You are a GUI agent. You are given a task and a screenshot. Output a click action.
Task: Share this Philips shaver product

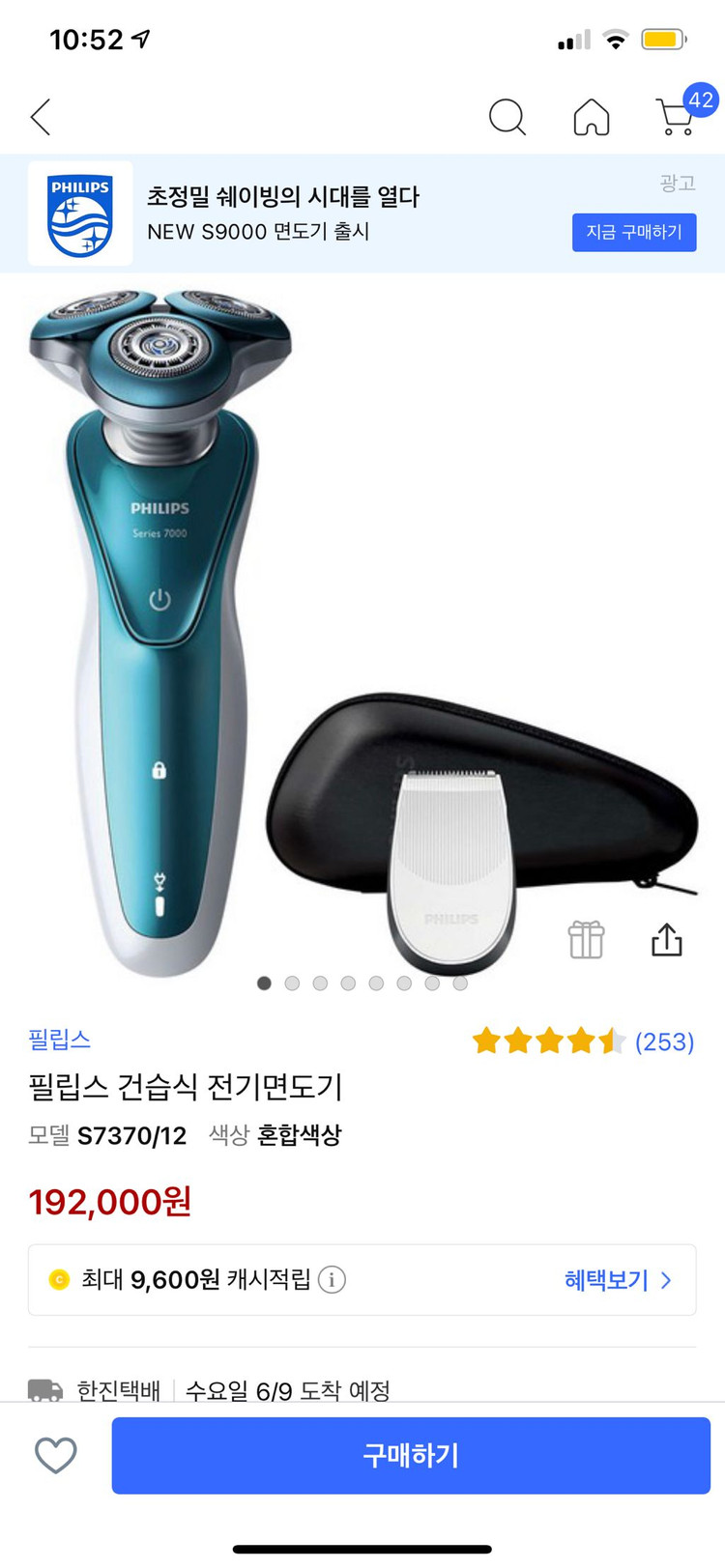667,939
